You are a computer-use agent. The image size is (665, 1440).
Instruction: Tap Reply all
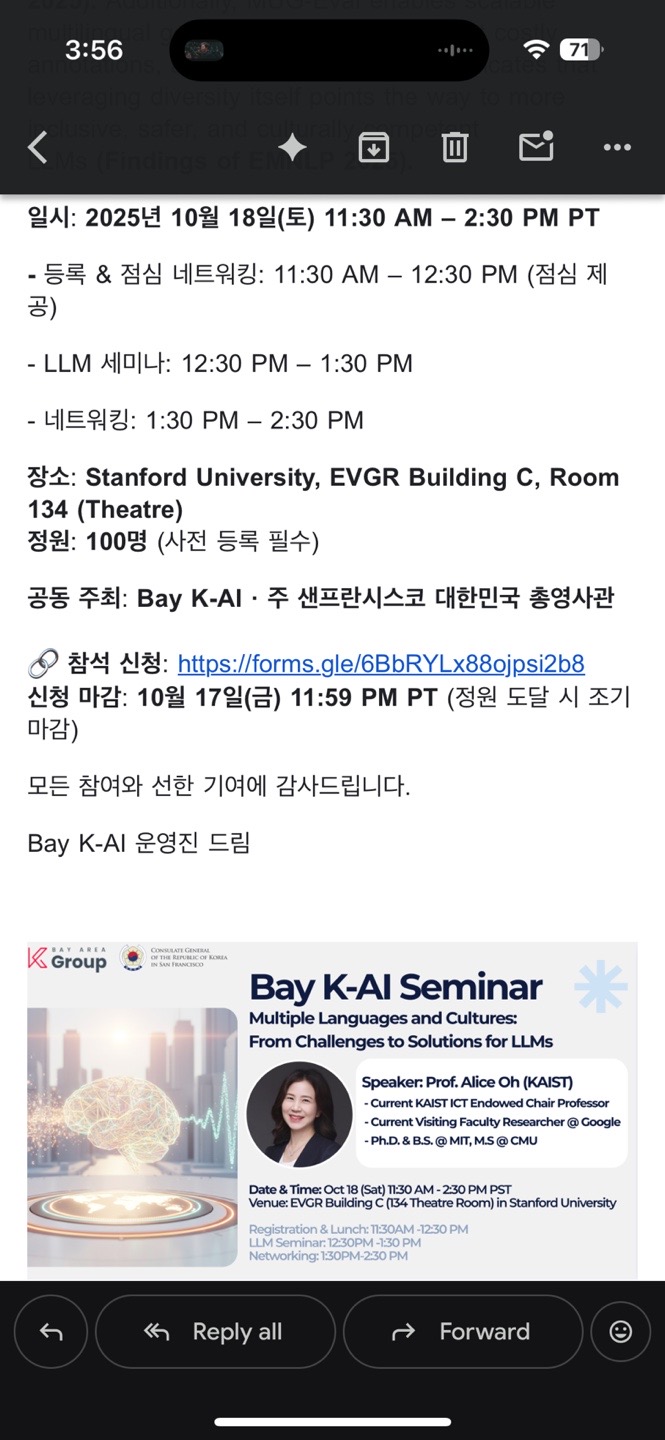[215, 1332]
